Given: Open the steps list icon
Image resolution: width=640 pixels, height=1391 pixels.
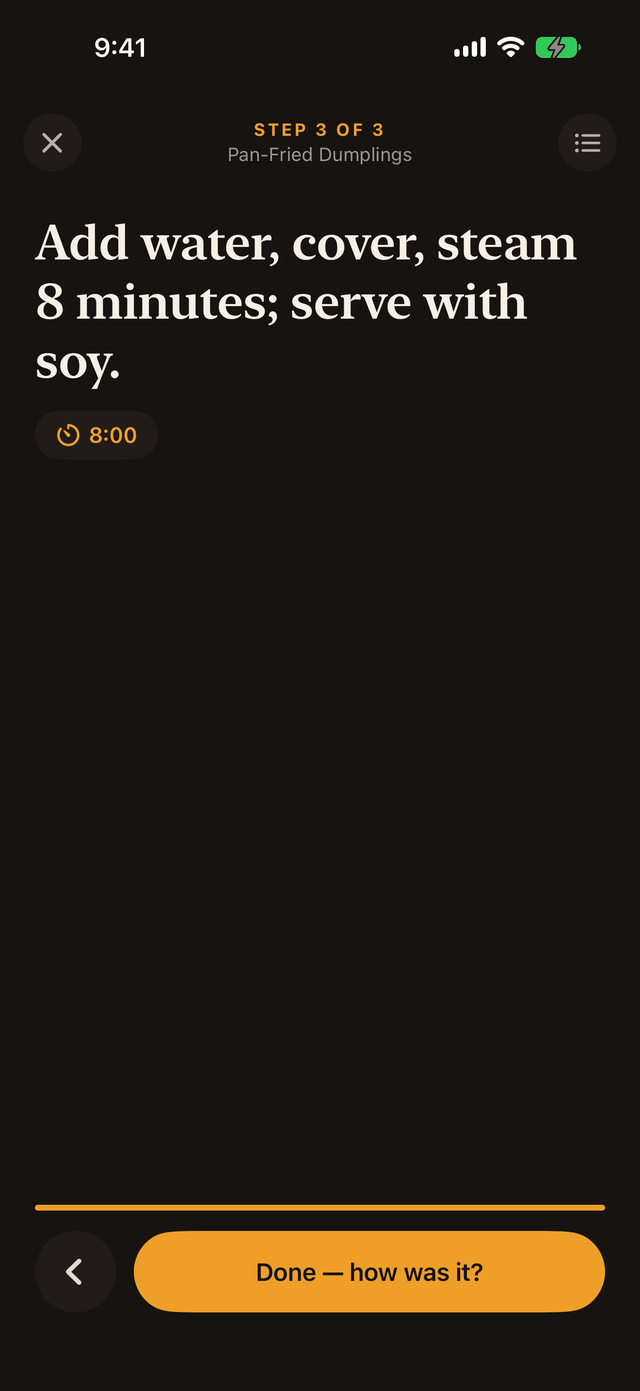Looking at the screenshot, I should click(587, 143).
